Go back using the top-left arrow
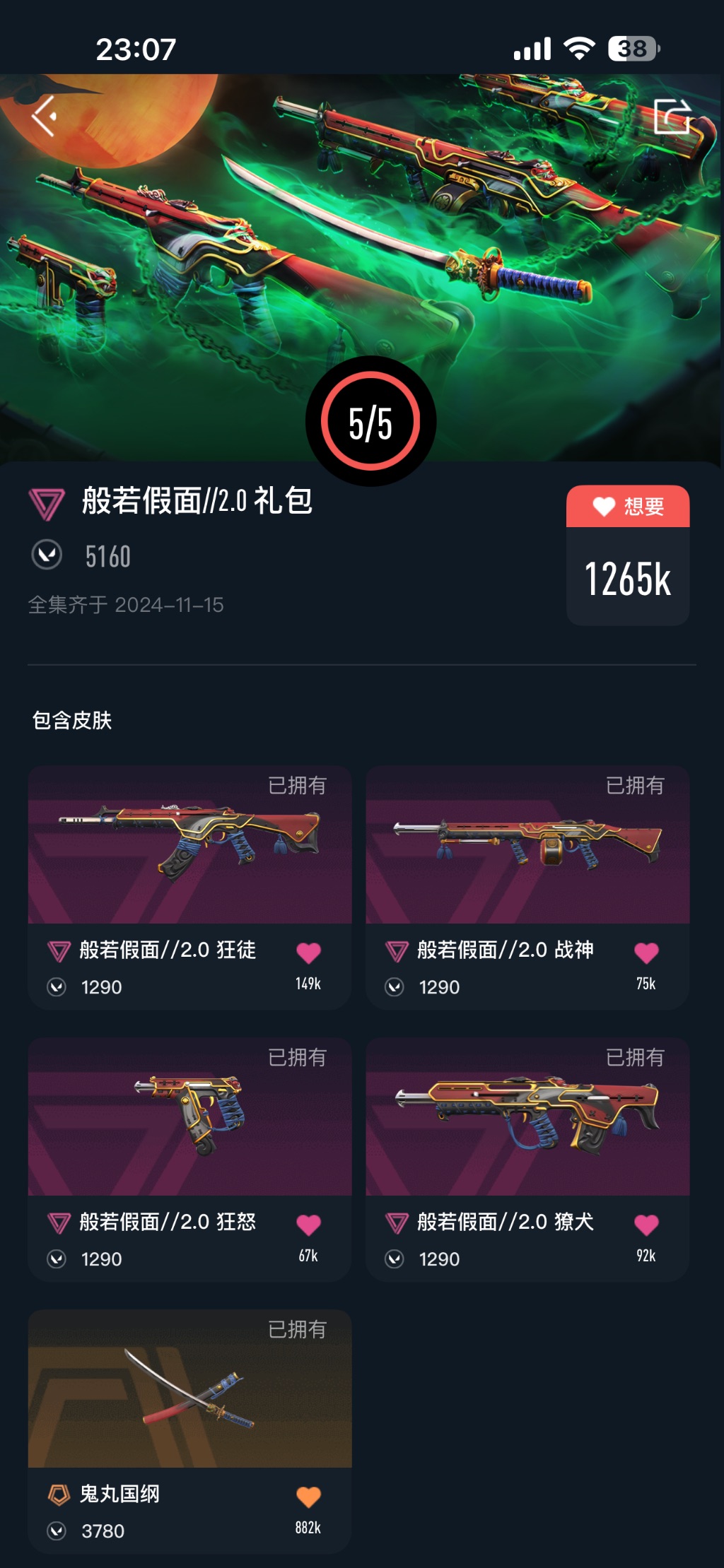The height and width of the screenshot is (1568, 724). 44,117
